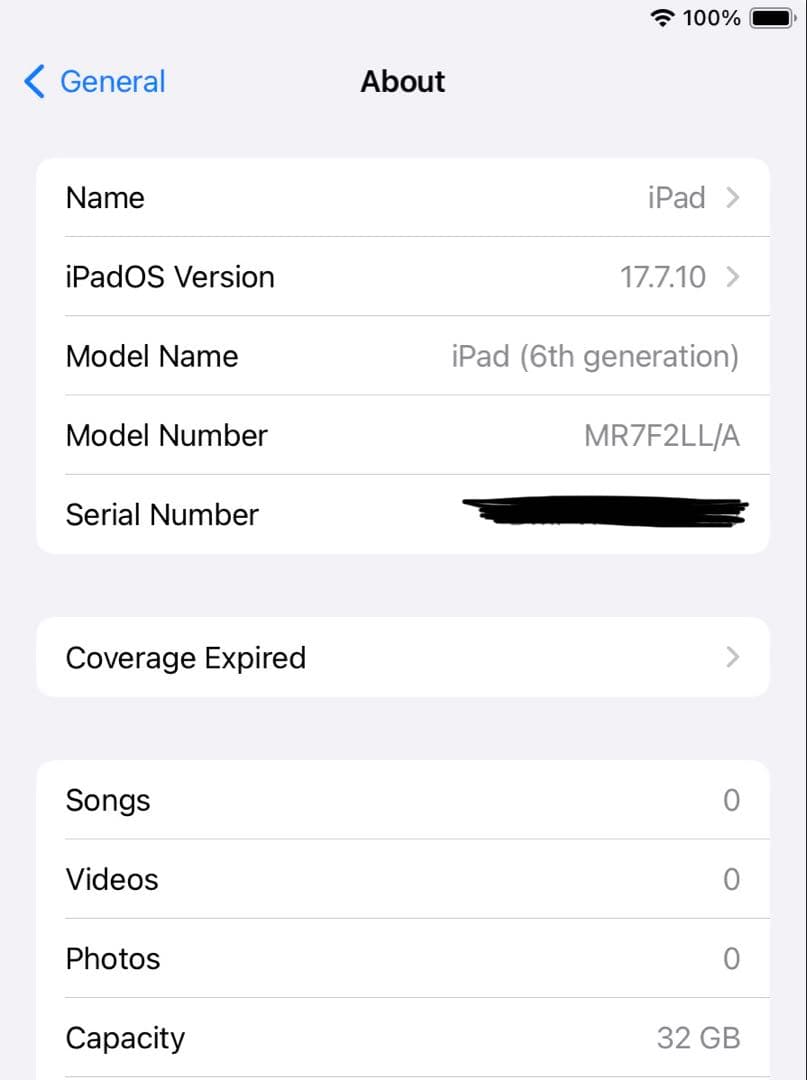Tap the chevron on the Coverage Expired row

coord(733,657)
